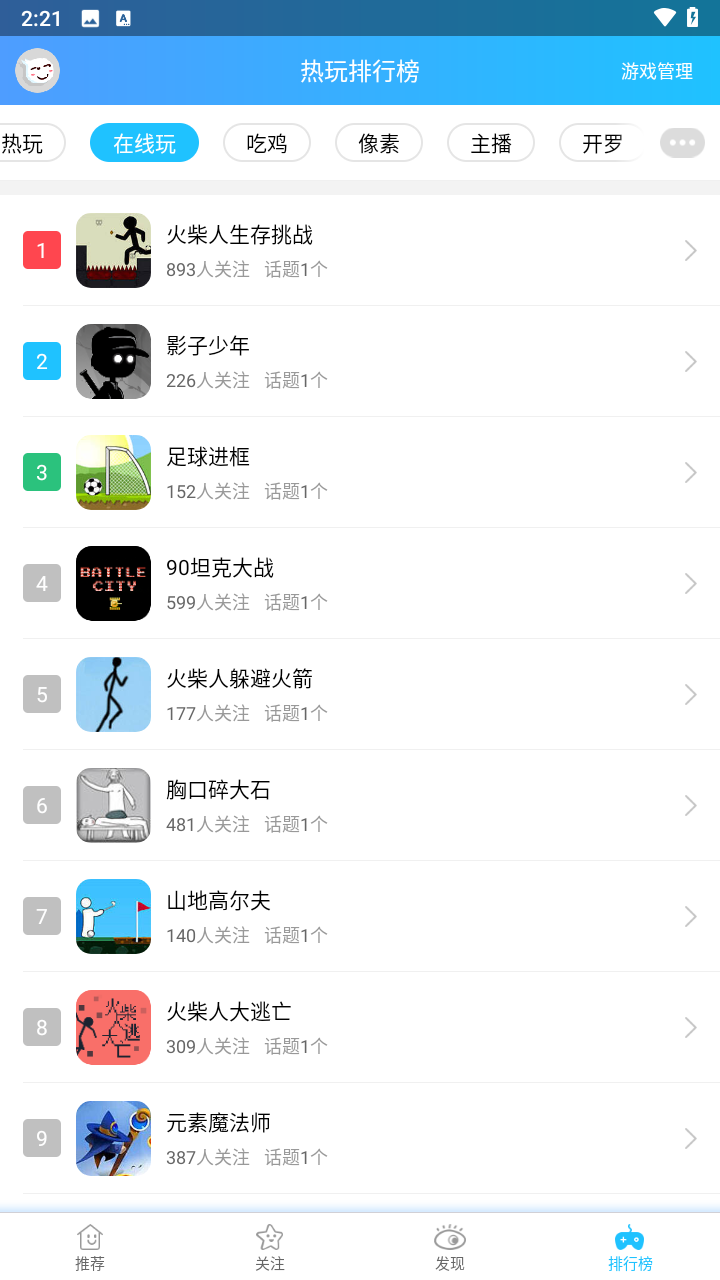Image resolution: width=720 pixels, height=1280 pixels.
Task: Open the more categories ellipsis icon
Action: click(682, 142)
